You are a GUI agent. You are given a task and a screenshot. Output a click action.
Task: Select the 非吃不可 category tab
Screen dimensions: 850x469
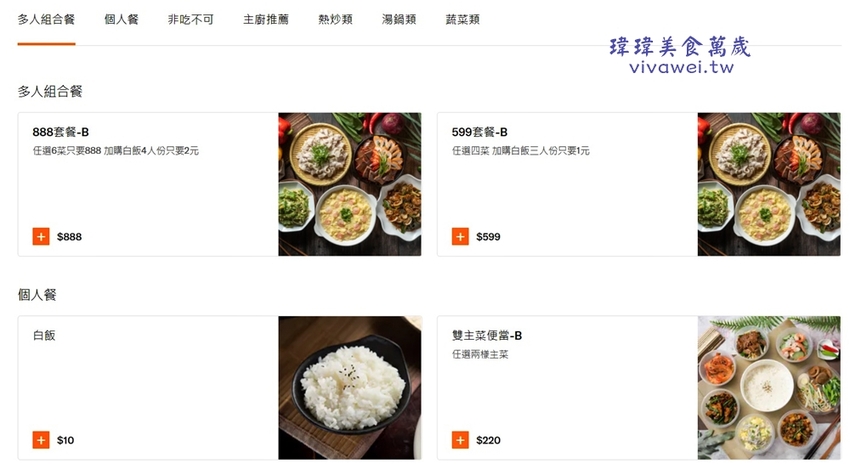[190, 19]
